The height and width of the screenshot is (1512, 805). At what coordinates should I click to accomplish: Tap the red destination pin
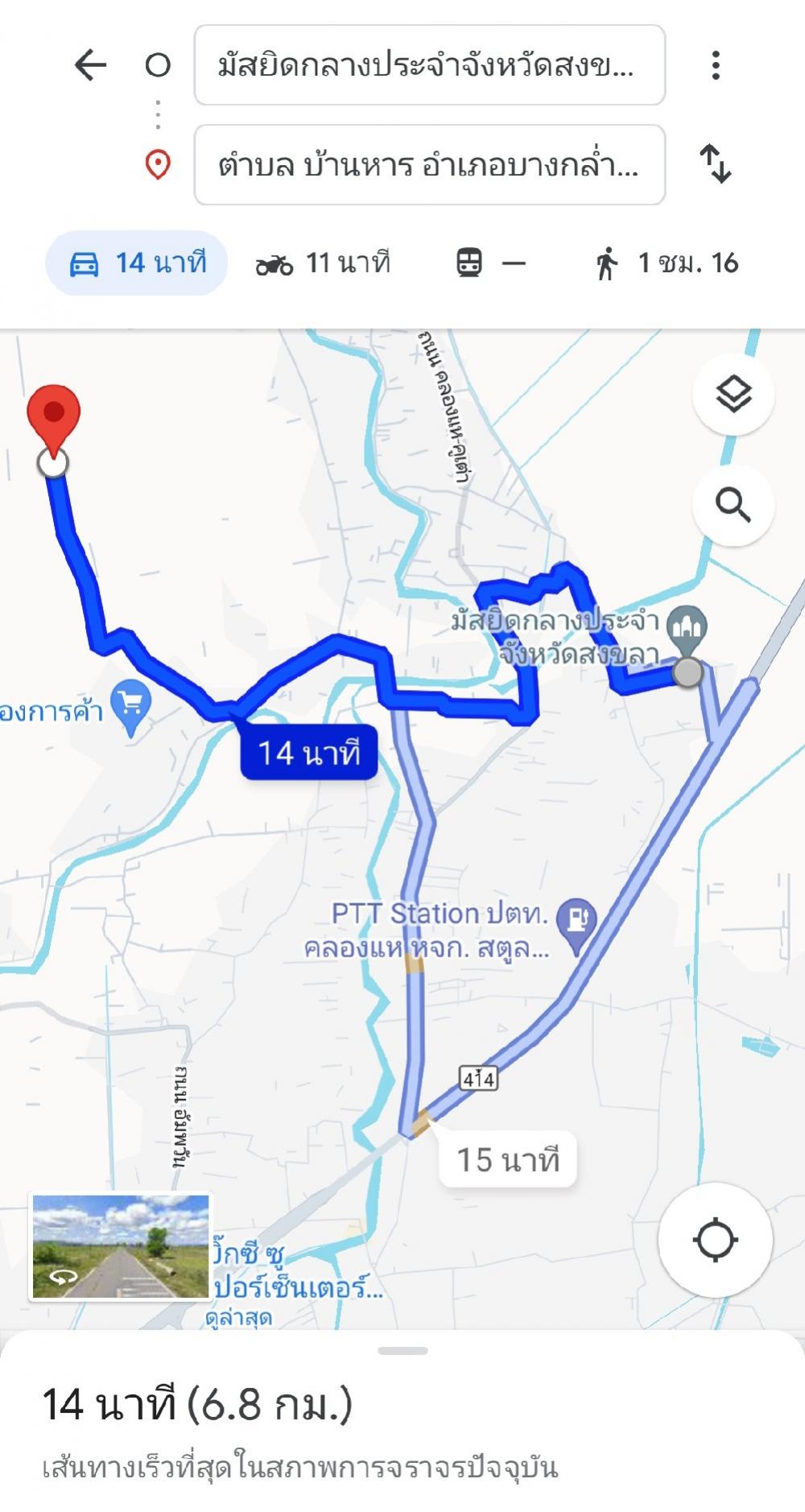[53, 419]
